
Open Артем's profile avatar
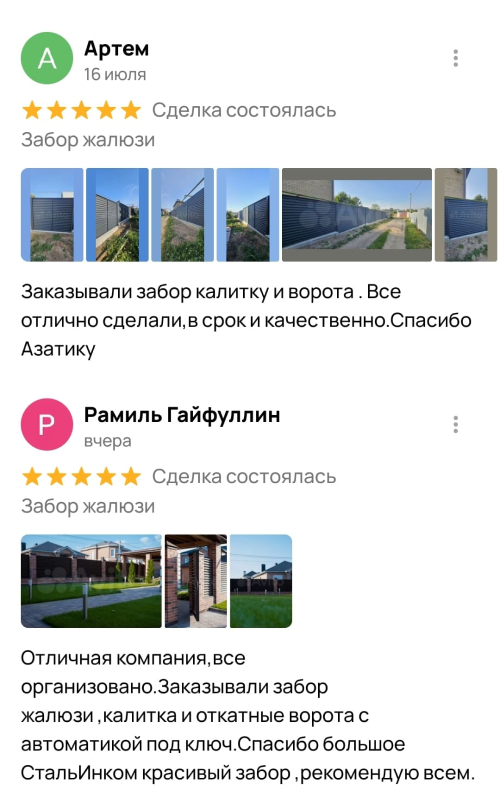point(47,58)
